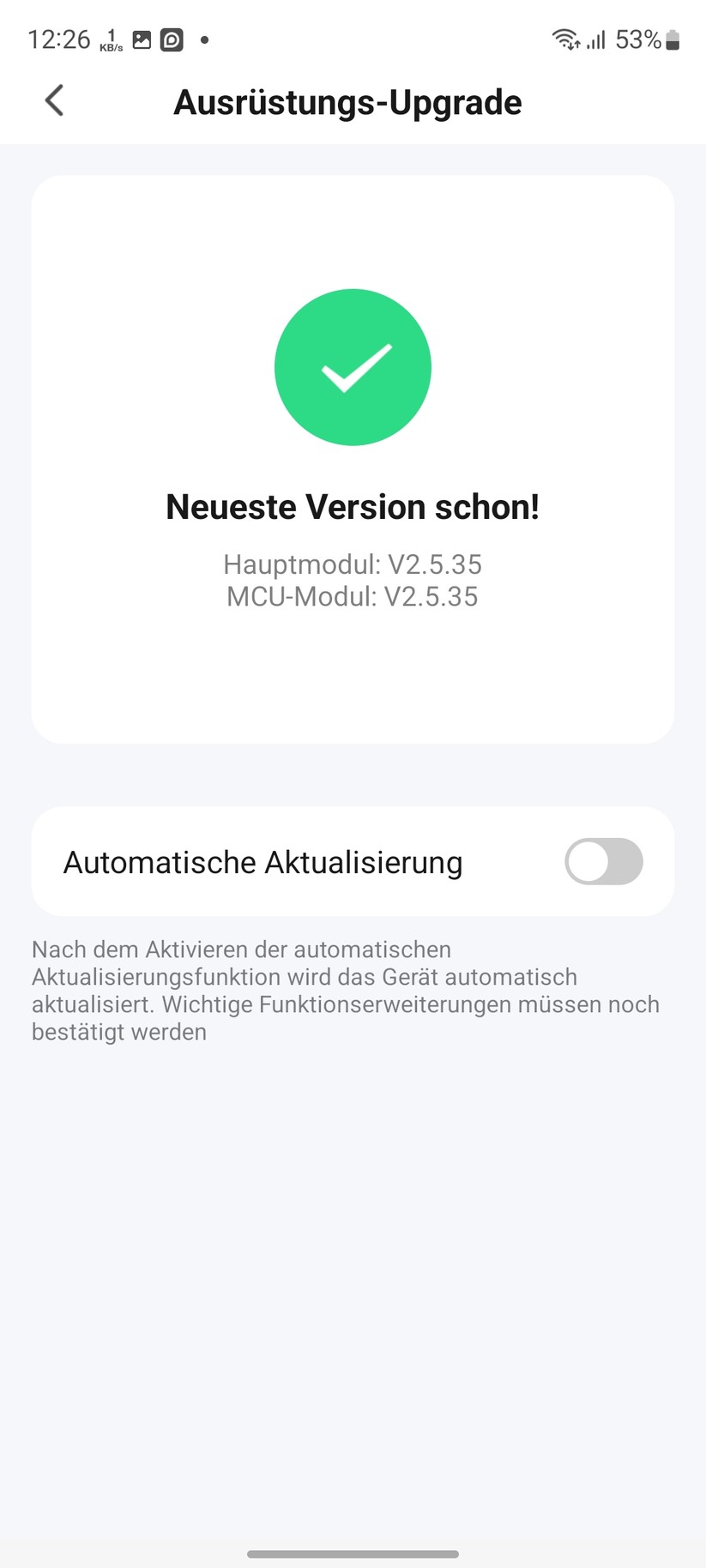Tap the gesture navigation bar handle
Image resolution: width=706 pixels, height=1568 pixels.
[x=353, y=1556]
